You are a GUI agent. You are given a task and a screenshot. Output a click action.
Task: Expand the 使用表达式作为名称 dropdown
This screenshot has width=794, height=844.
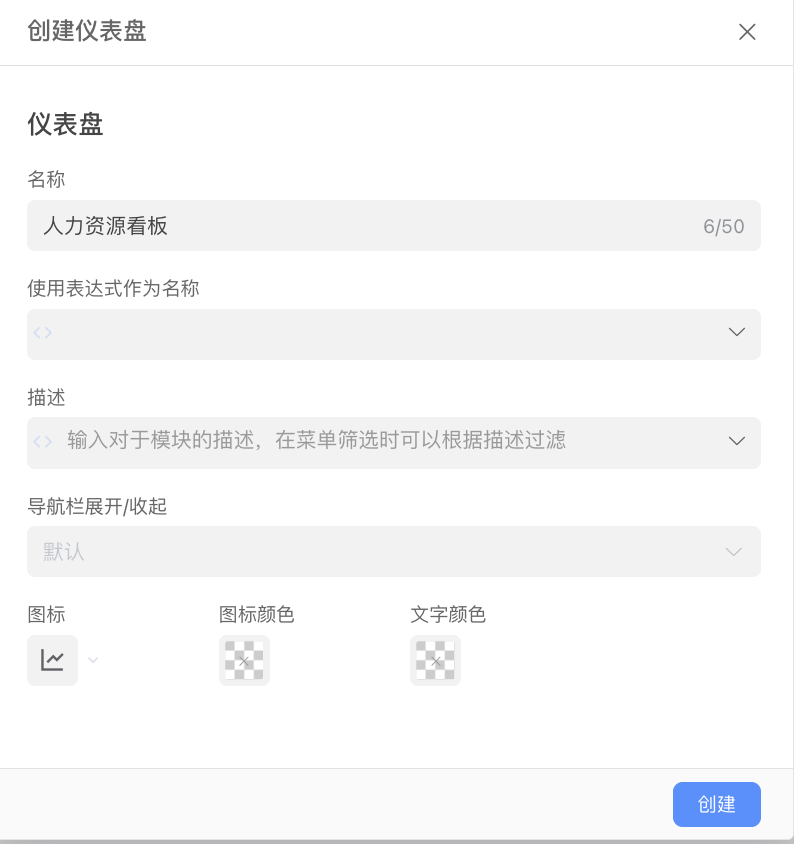pos(738,334)
